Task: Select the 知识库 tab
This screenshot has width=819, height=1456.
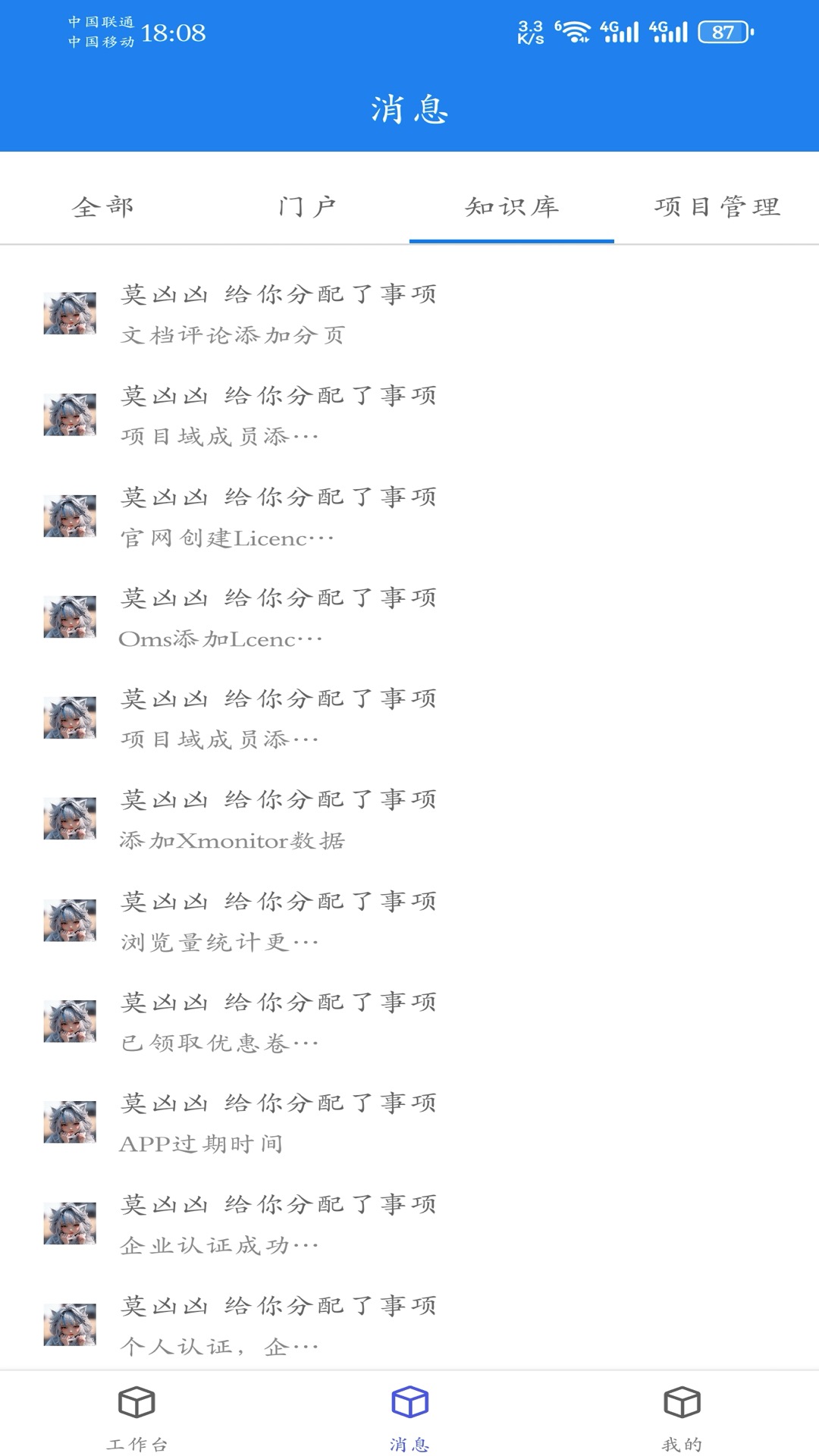Action: click(512, 206)
